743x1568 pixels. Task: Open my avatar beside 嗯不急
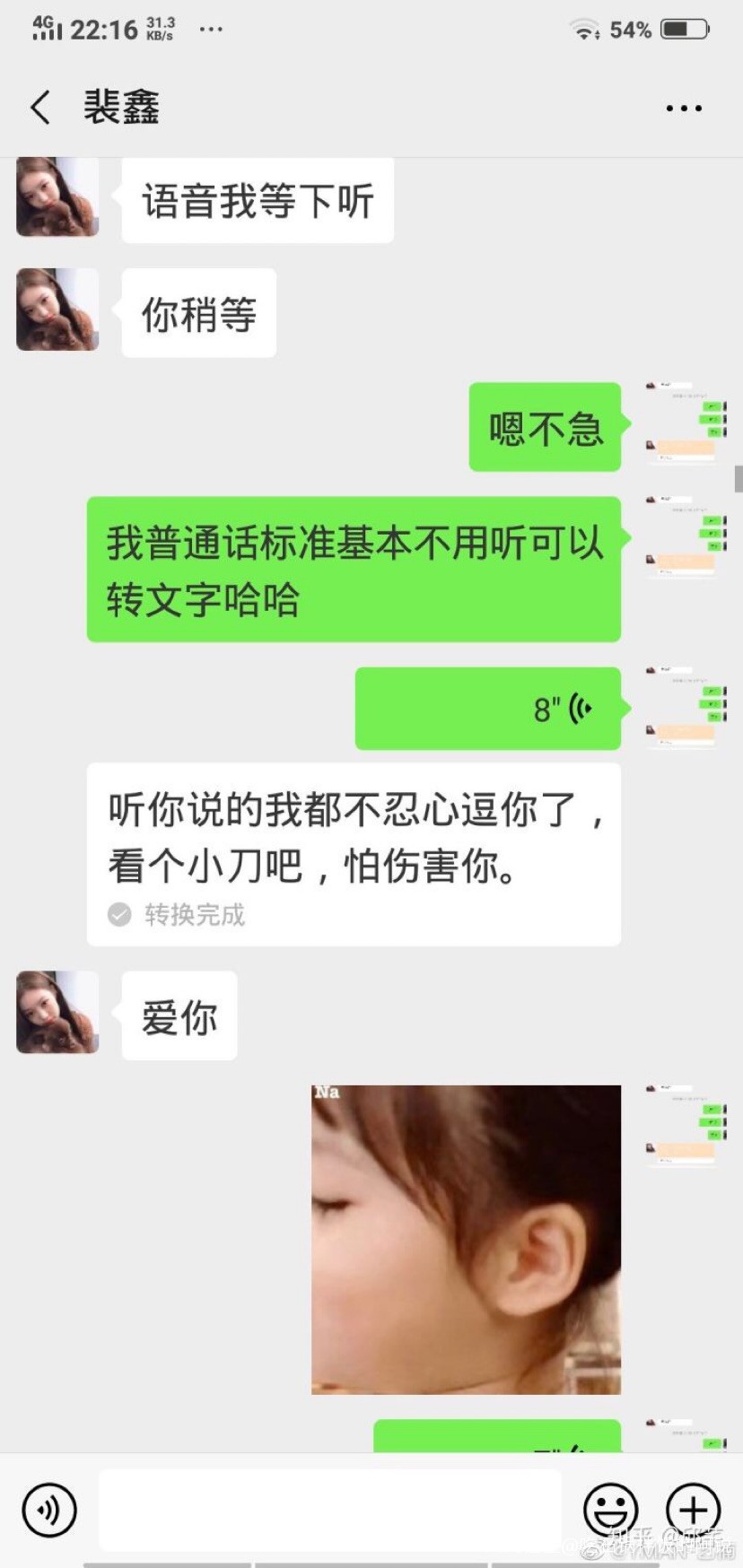tap(686, 422)
